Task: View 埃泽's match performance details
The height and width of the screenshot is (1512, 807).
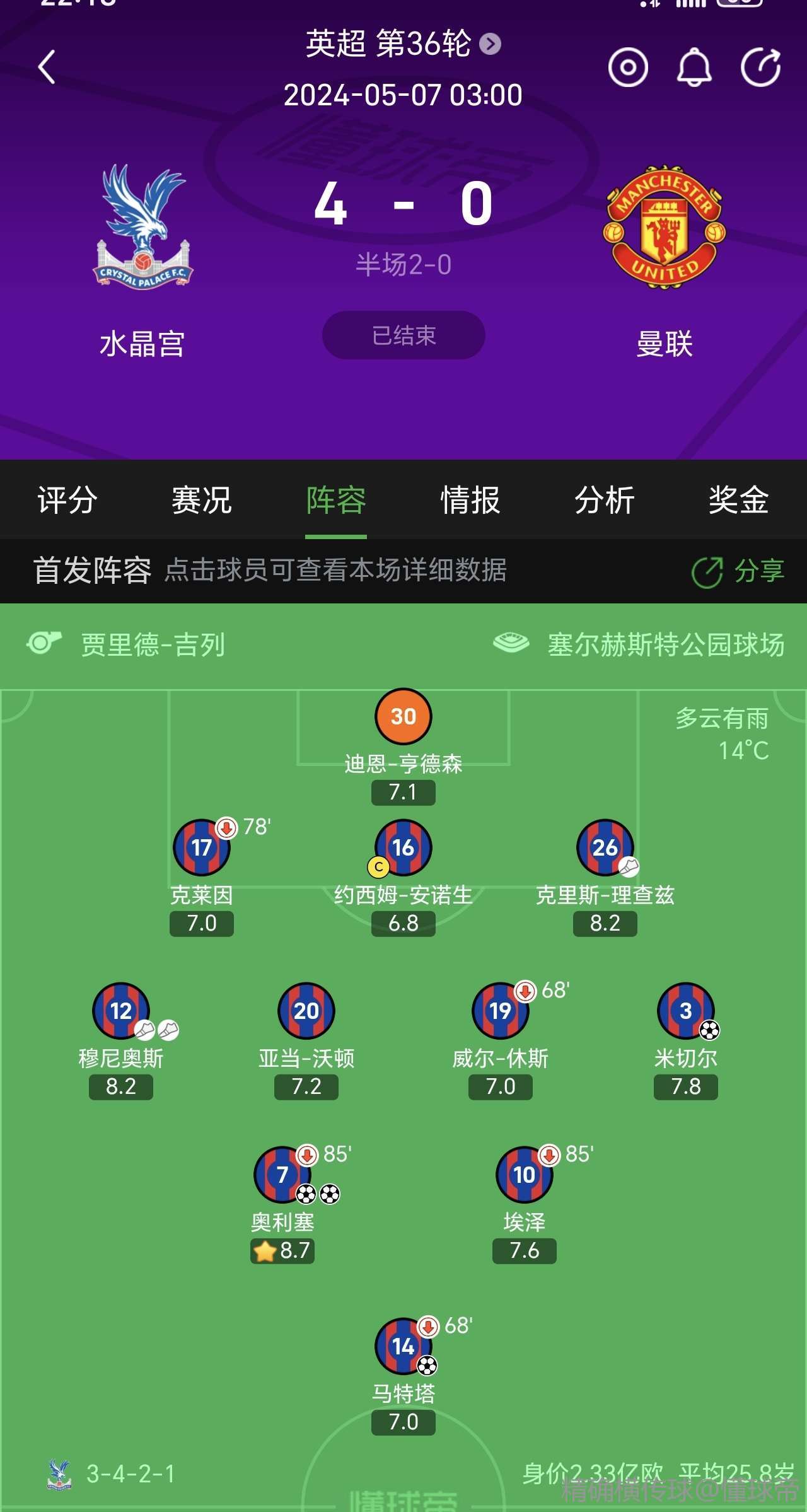Action: click(x=524, y=1175)
